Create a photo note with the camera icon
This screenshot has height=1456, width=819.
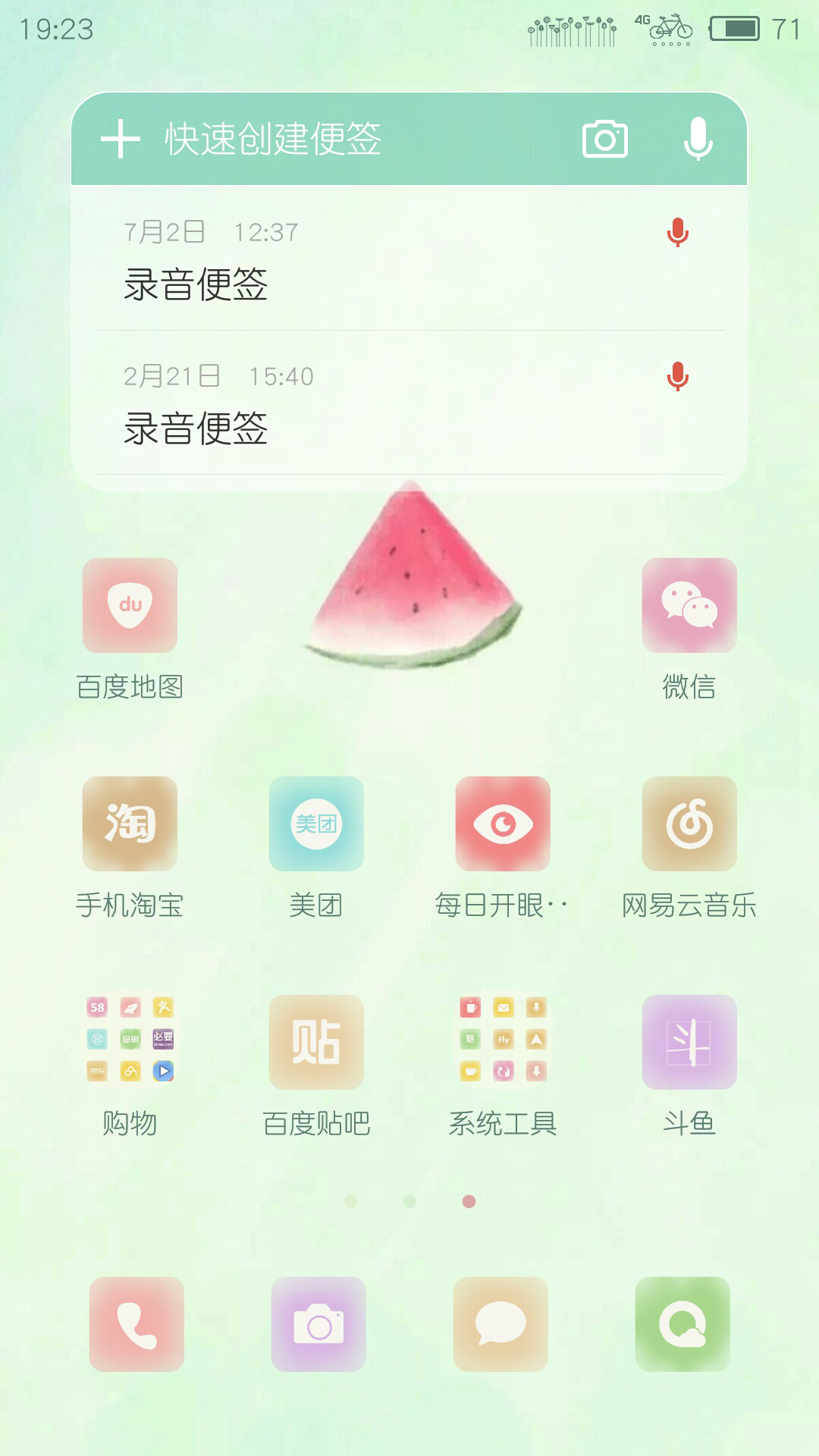coord(604,139)
